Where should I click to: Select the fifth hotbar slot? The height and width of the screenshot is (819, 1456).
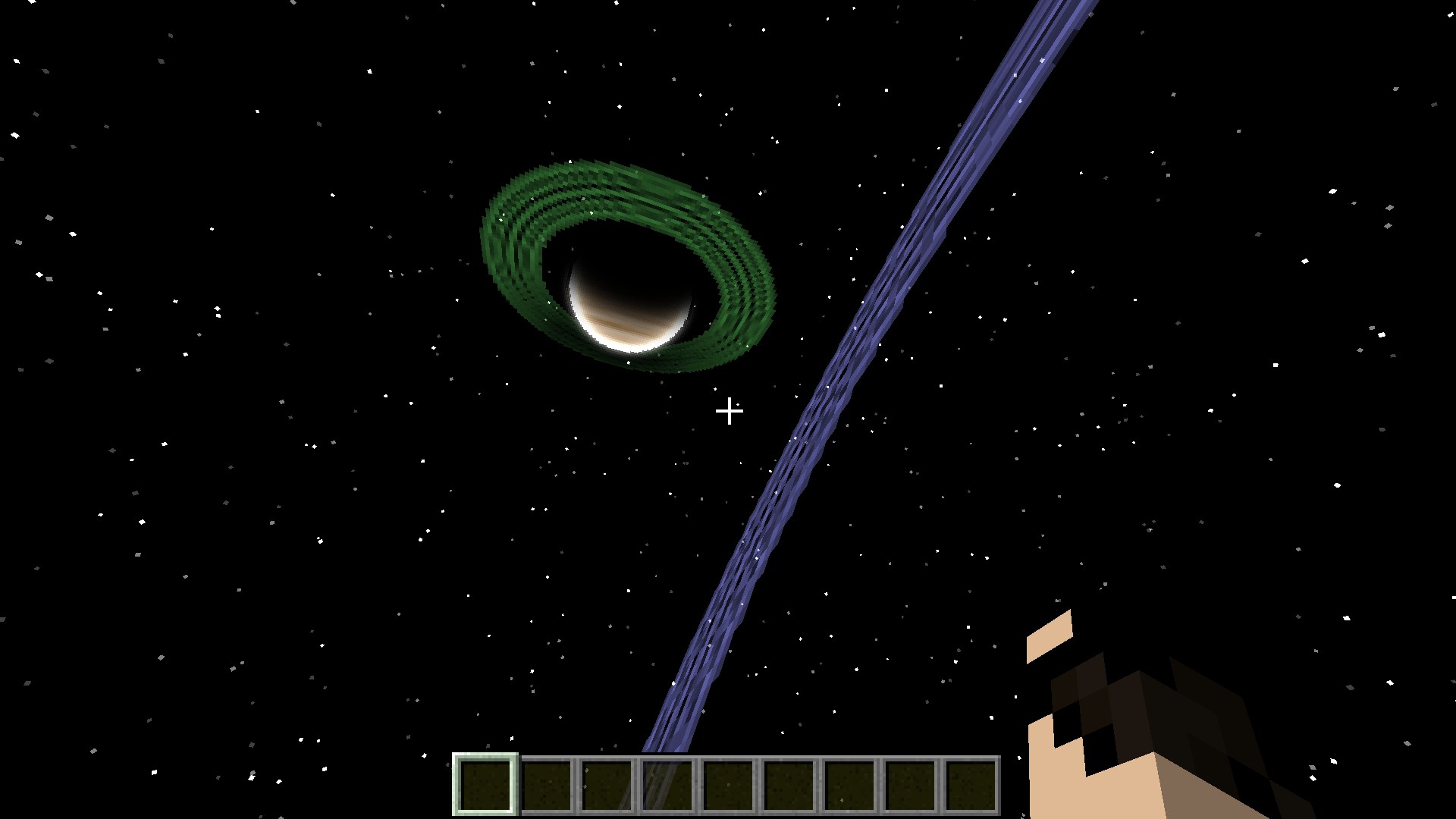[728, 786]
